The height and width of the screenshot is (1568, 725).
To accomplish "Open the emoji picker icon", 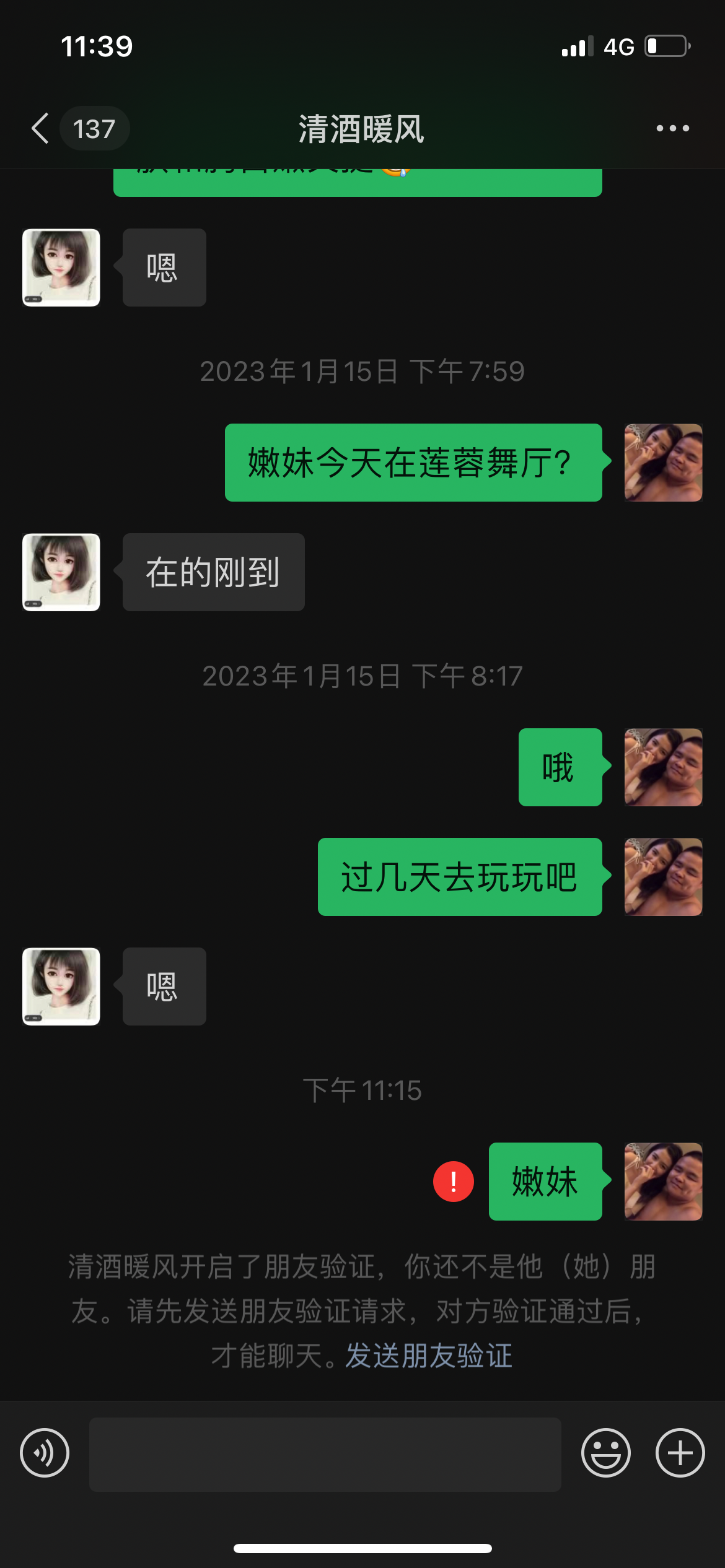I will [x=606, y=1452].
